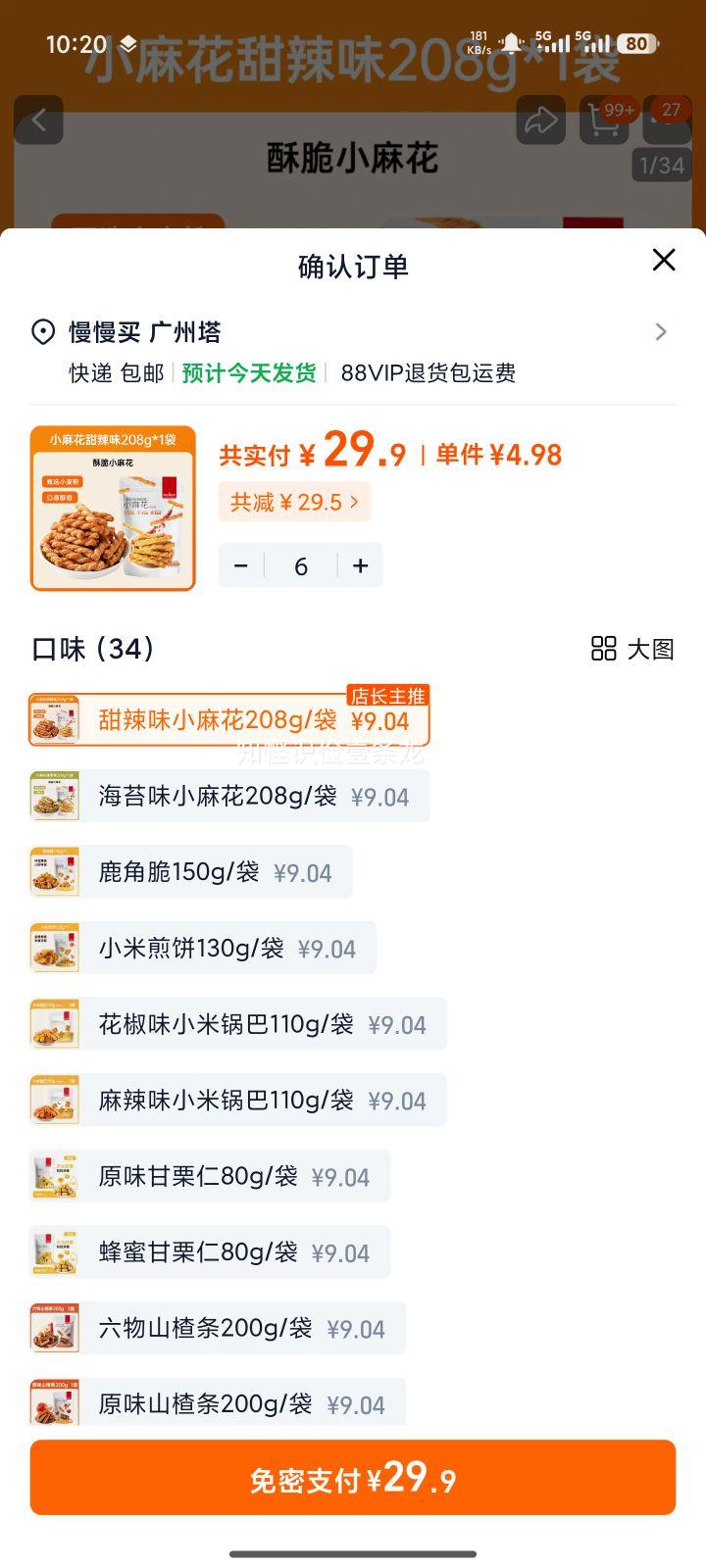
Task: Increase quantity with the plus stepper
Action: coord(360,565)
